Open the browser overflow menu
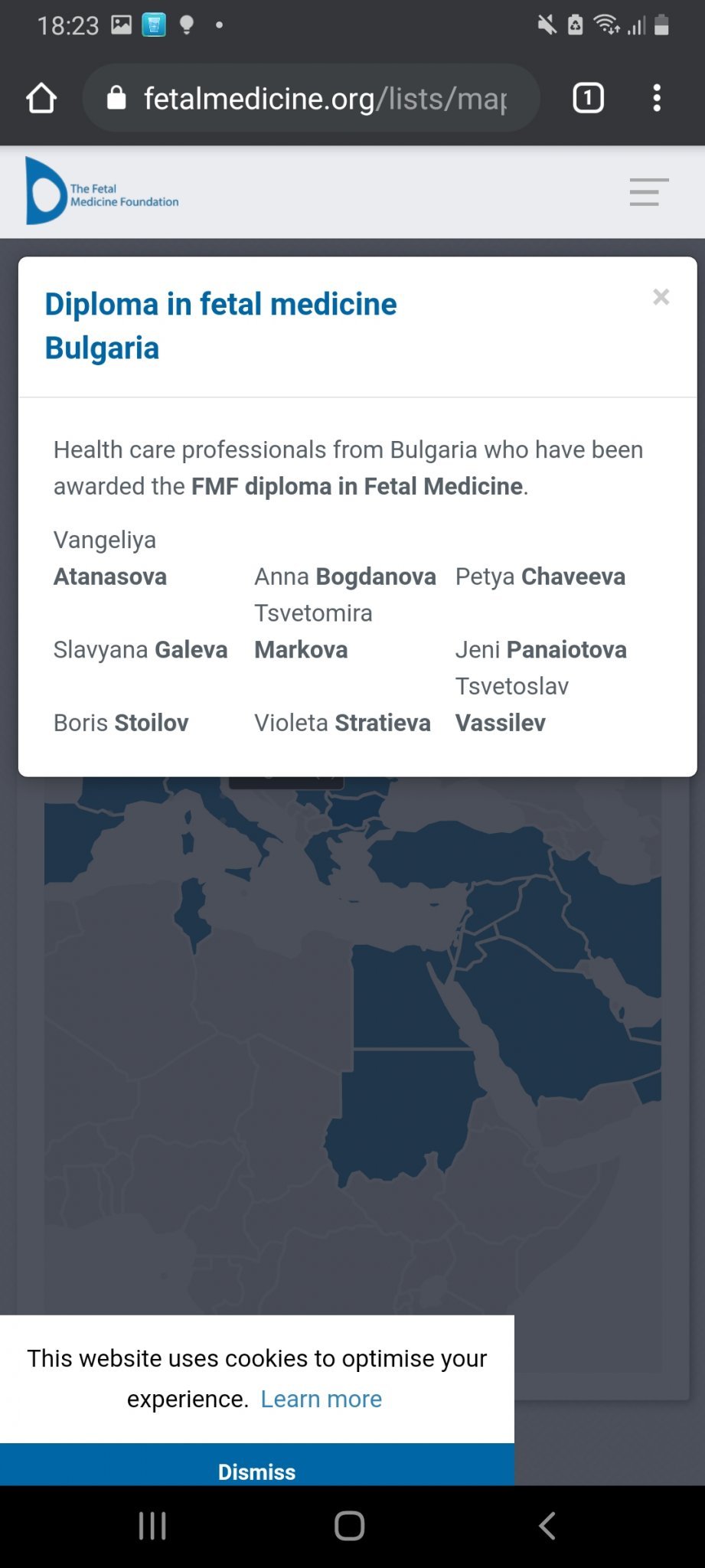This screenshot has height=1568, width=705. coord(657,98)
